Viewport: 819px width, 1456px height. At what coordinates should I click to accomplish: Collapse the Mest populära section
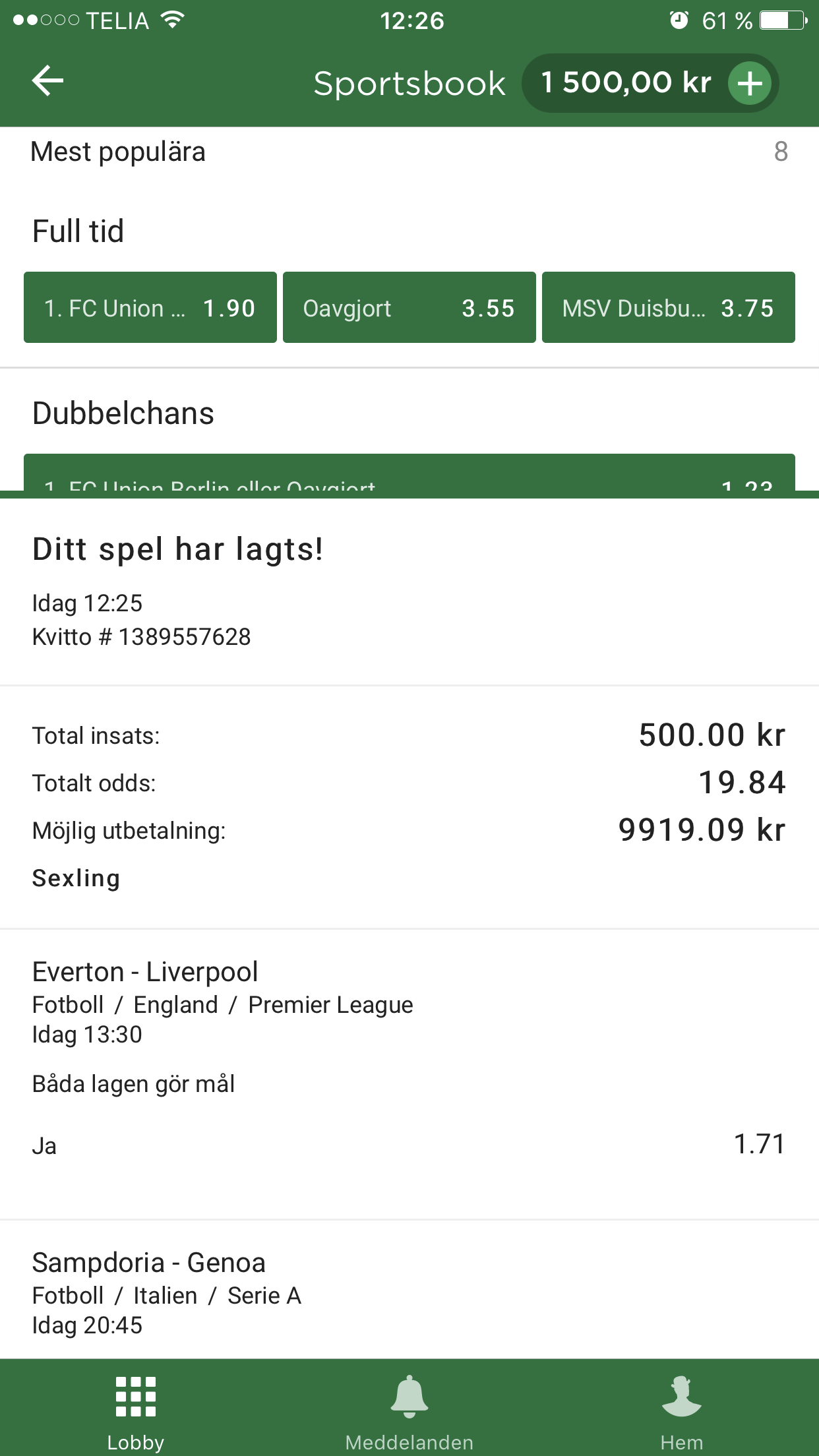409,152
